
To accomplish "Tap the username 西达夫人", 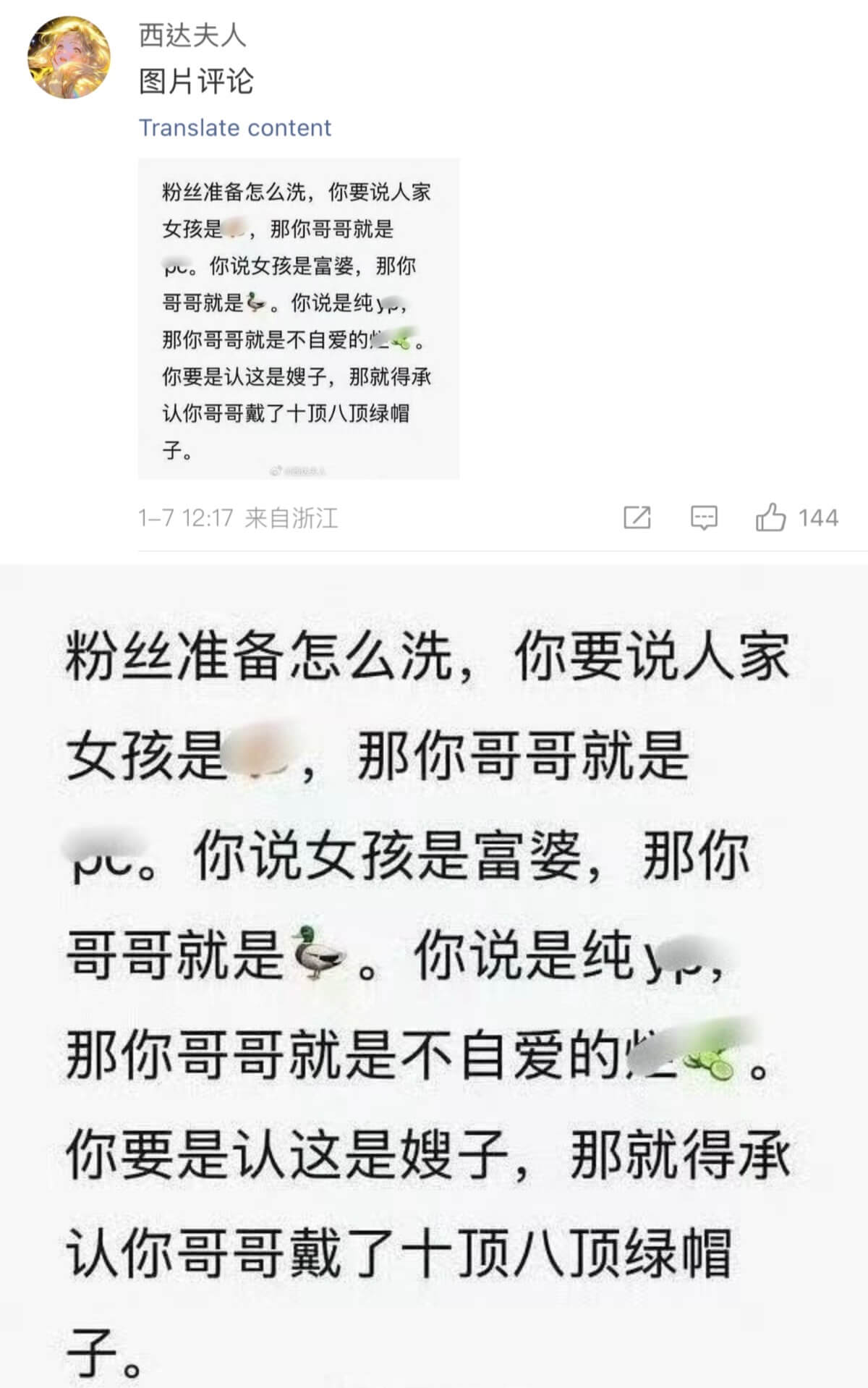I will point(192,35).
